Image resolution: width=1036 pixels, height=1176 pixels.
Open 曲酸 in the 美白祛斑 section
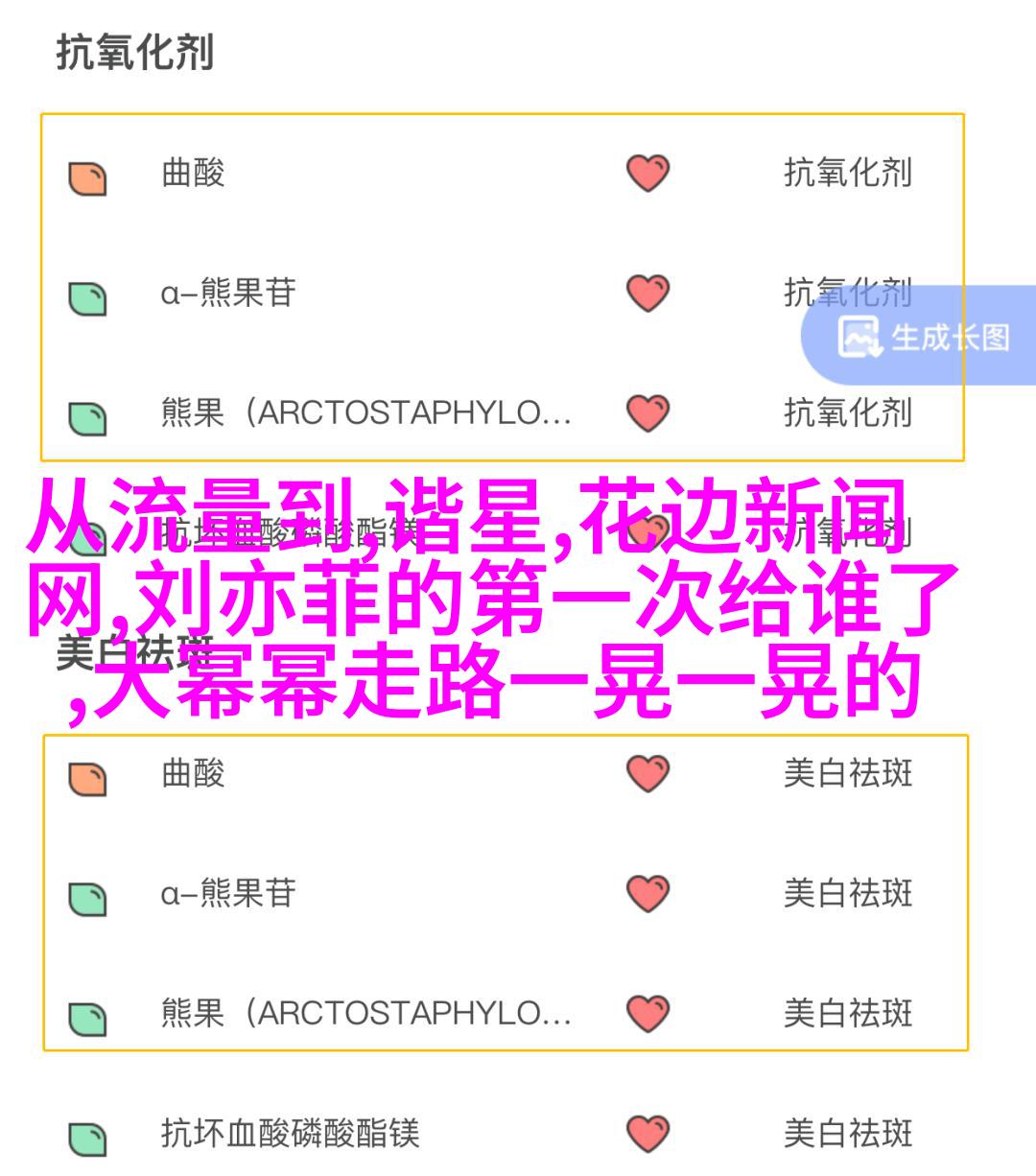pyautogui.click(x=193, y=773)
